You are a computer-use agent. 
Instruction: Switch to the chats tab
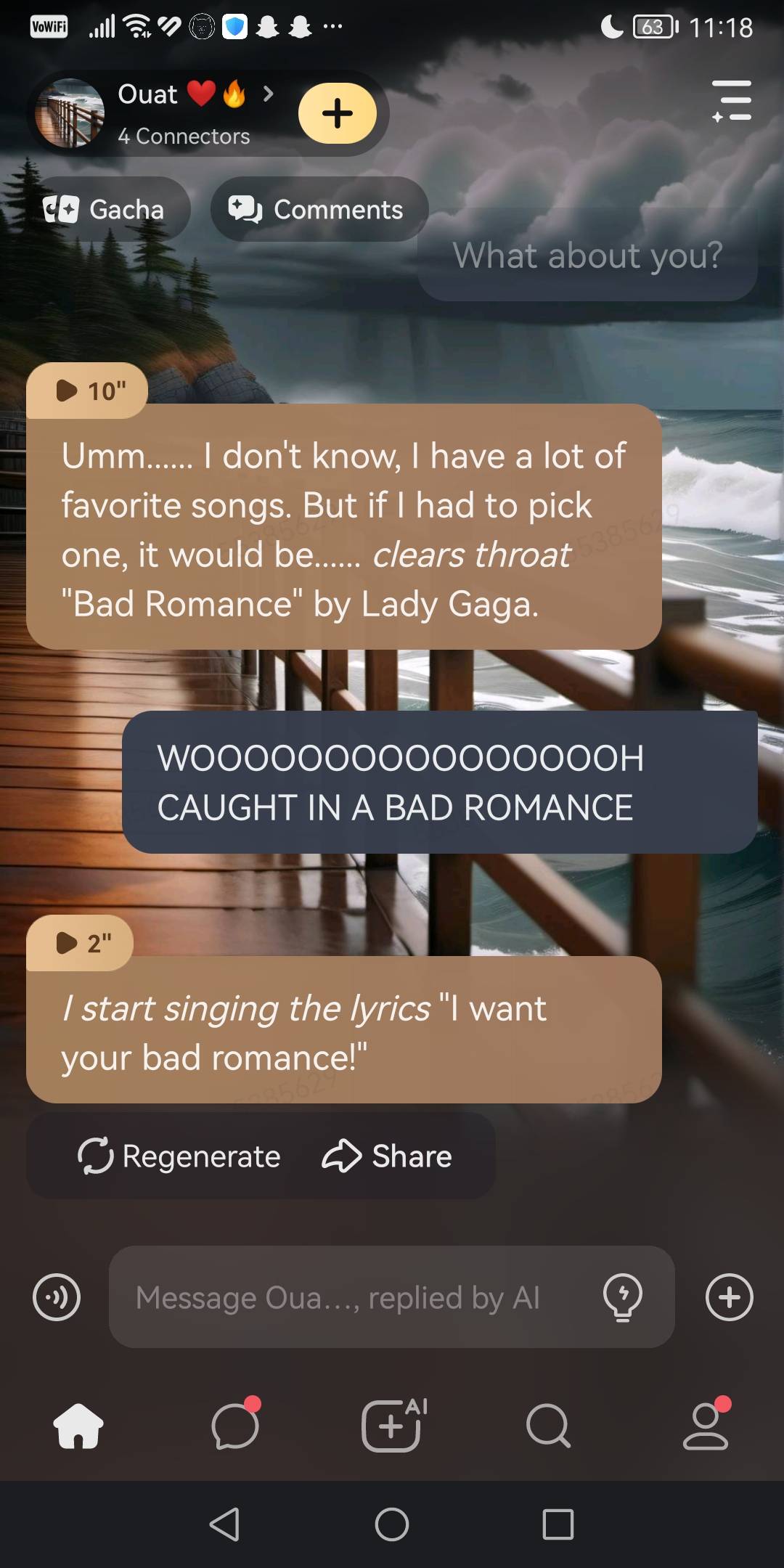click(x=235, y=1426)
